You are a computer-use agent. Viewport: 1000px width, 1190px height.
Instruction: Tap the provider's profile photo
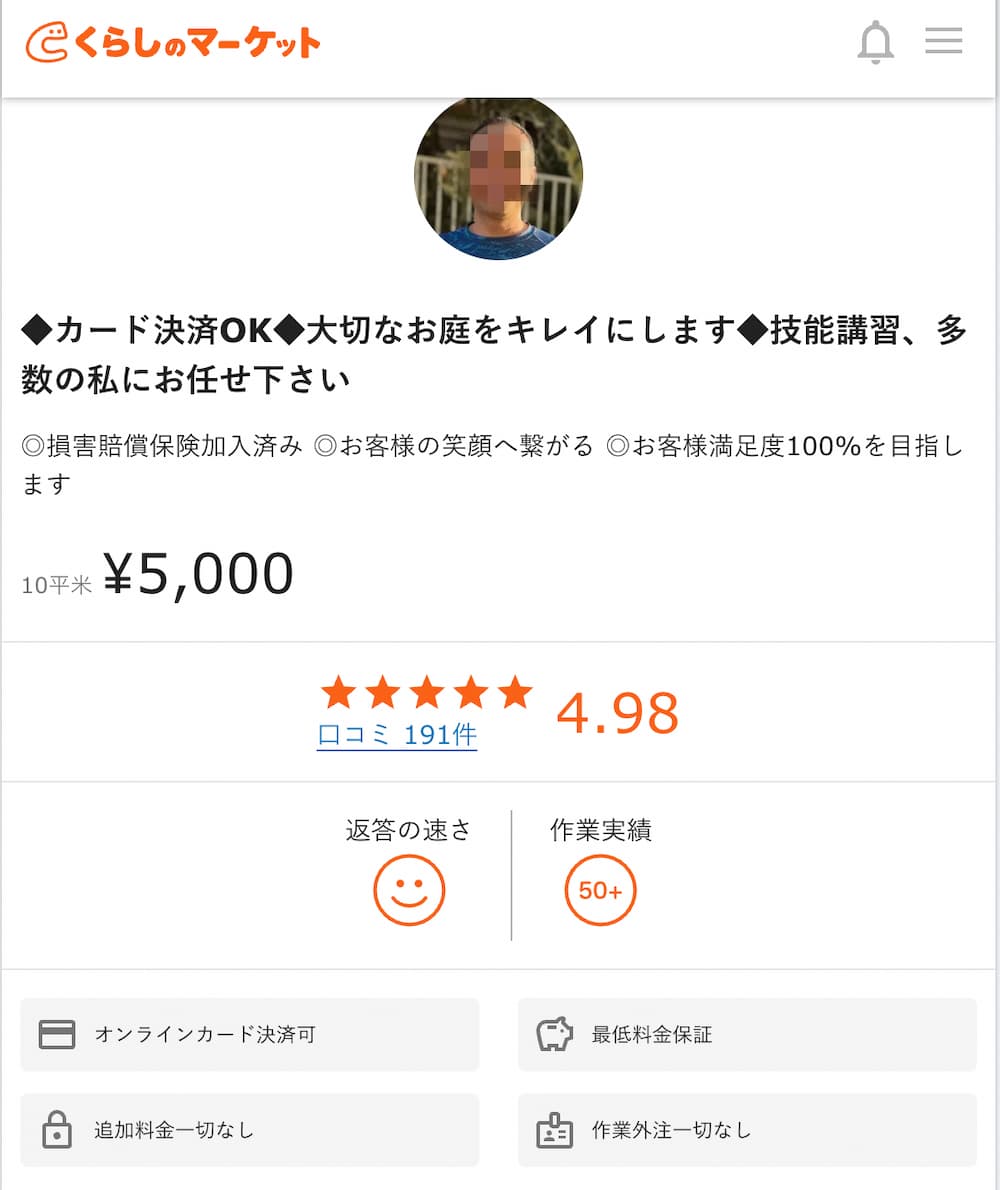pyautogui.click(x=498, y=180)
